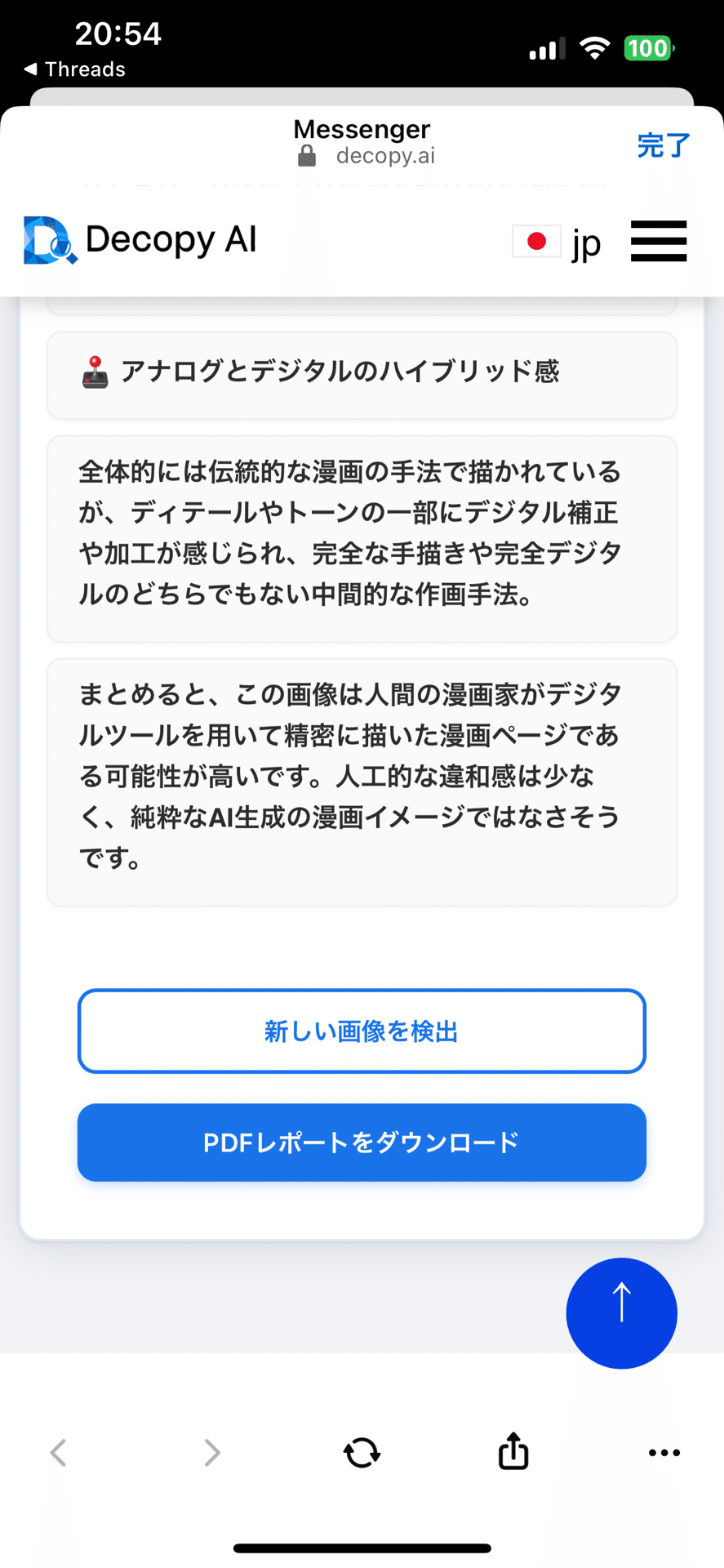The height and width of the screenshot is (1568, 724).
Task: Tap the joystick emoji on the hybrid heading
Action: pyautogui.click(x=96, y=372)
